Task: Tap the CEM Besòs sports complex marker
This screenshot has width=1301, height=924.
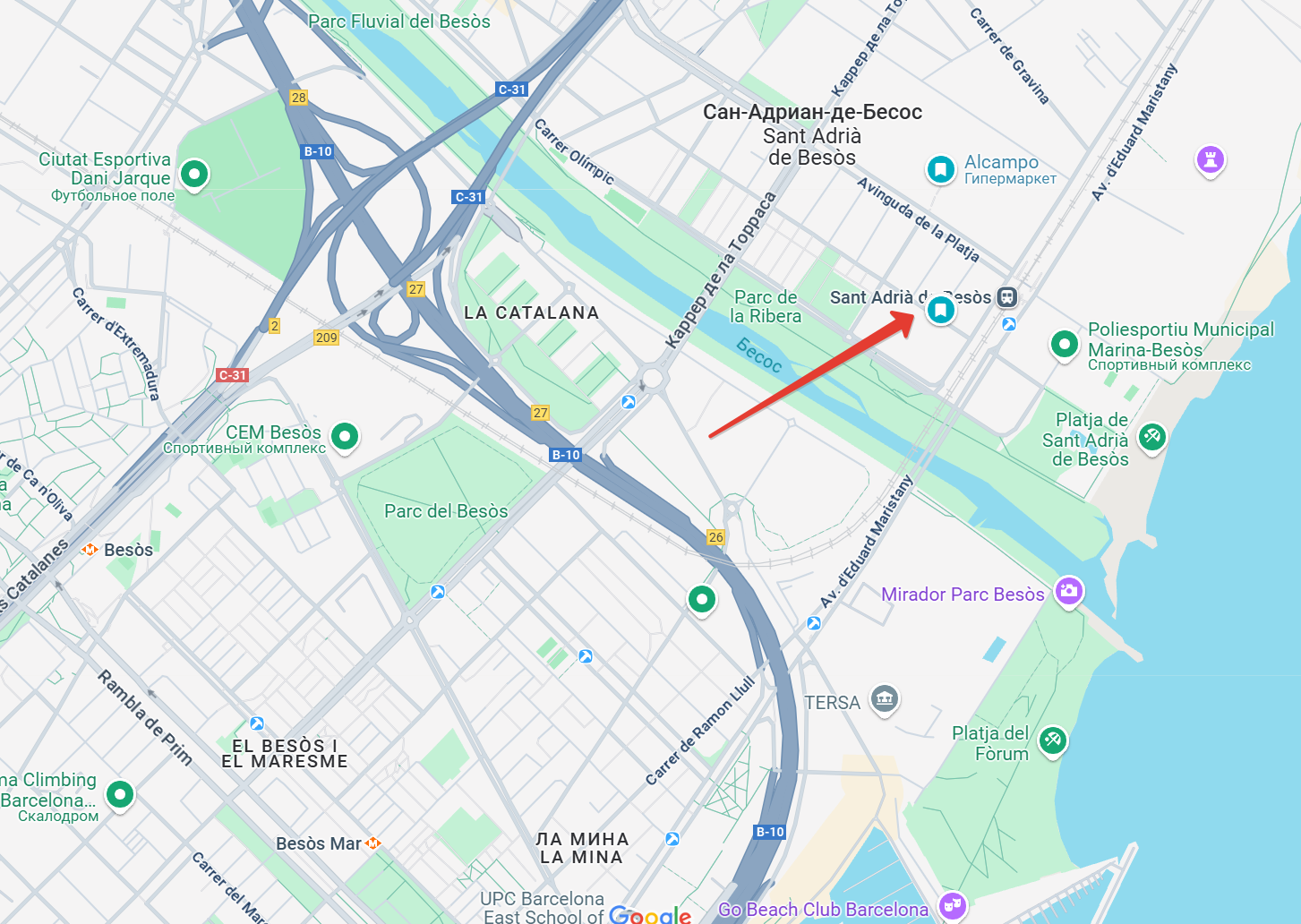Action: click(345, 436)
